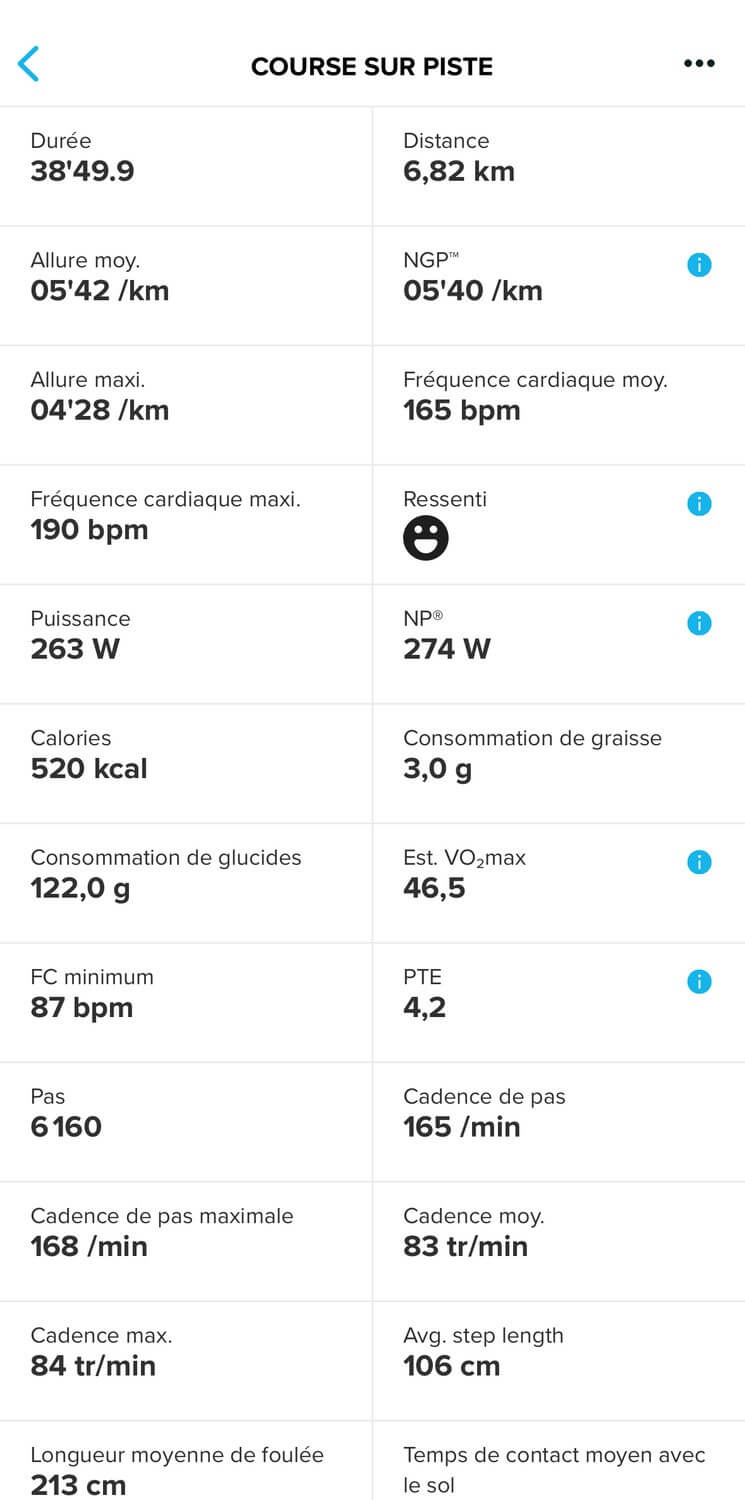This screenshot has width=745, height=1500.
Task: Go back using the top-left arrow
Action: 28,63
